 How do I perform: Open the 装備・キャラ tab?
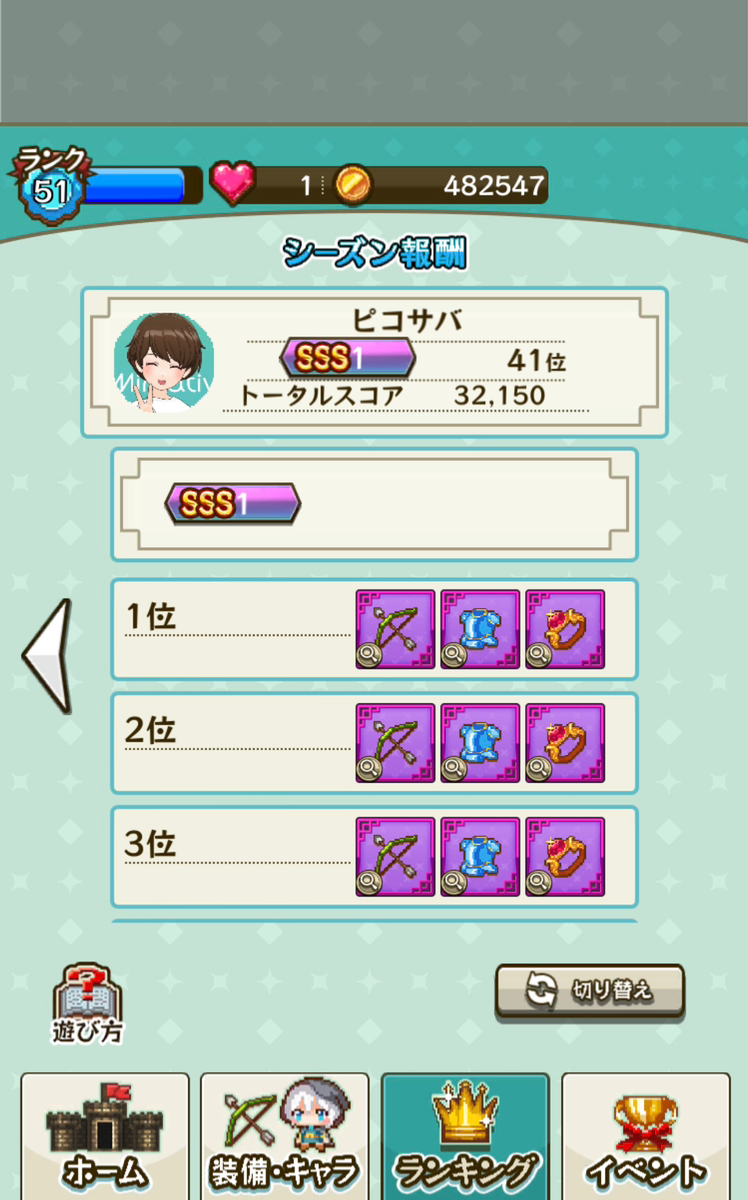285,1140
